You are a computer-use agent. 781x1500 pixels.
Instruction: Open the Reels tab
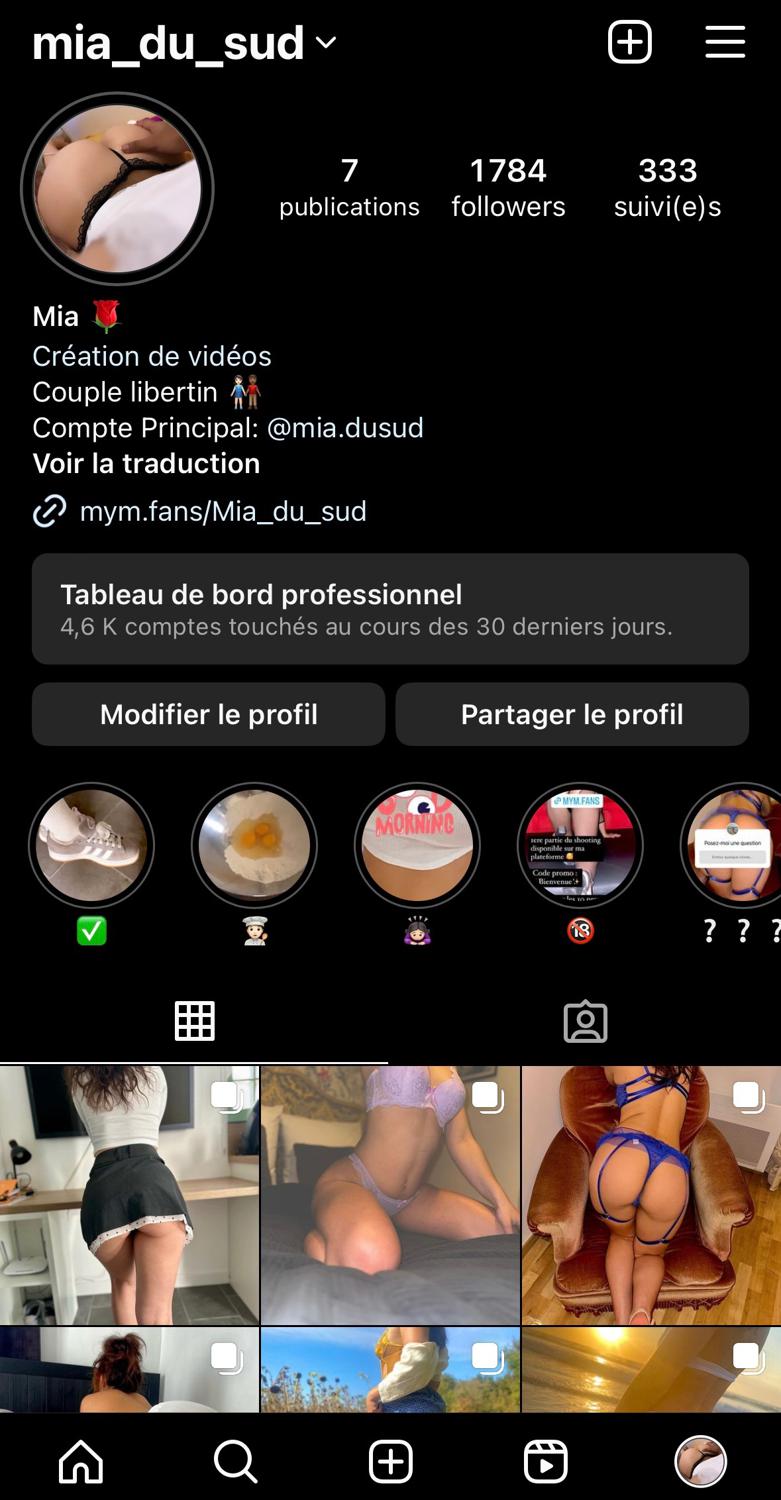pyautogui.click(x=545, y=1462)
